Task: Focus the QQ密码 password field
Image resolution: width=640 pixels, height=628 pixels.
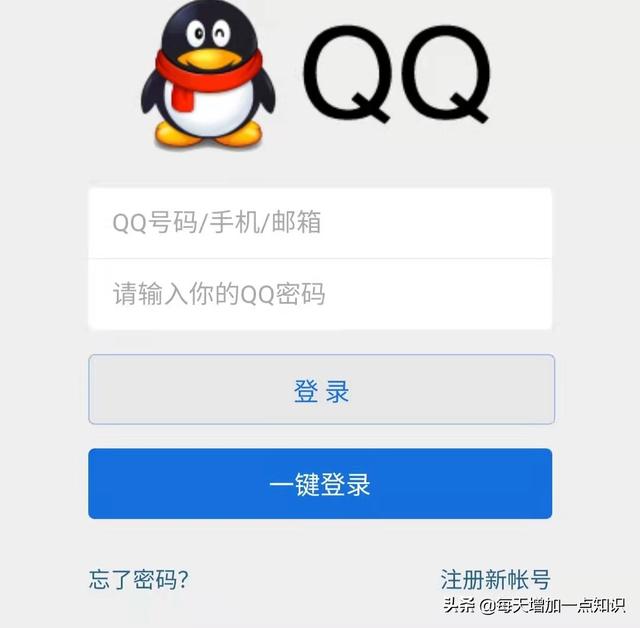Action: pos(320,294)
